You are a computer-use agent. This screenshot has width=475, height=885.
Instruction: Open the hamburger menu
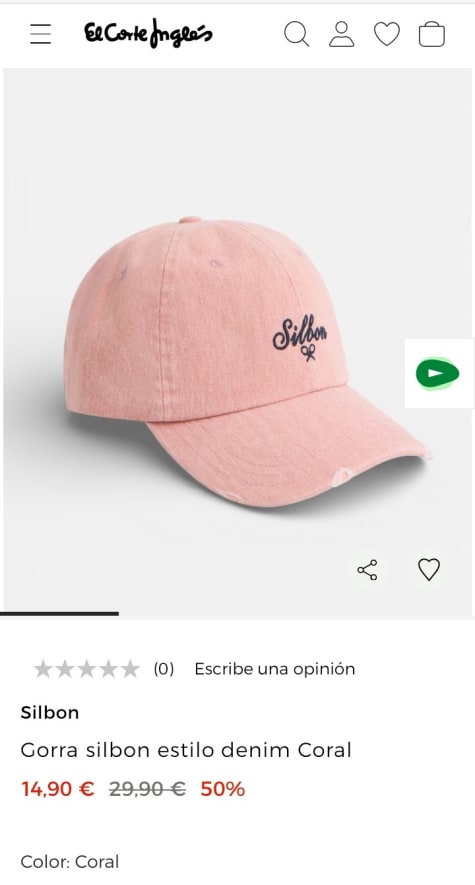point(41,34)
